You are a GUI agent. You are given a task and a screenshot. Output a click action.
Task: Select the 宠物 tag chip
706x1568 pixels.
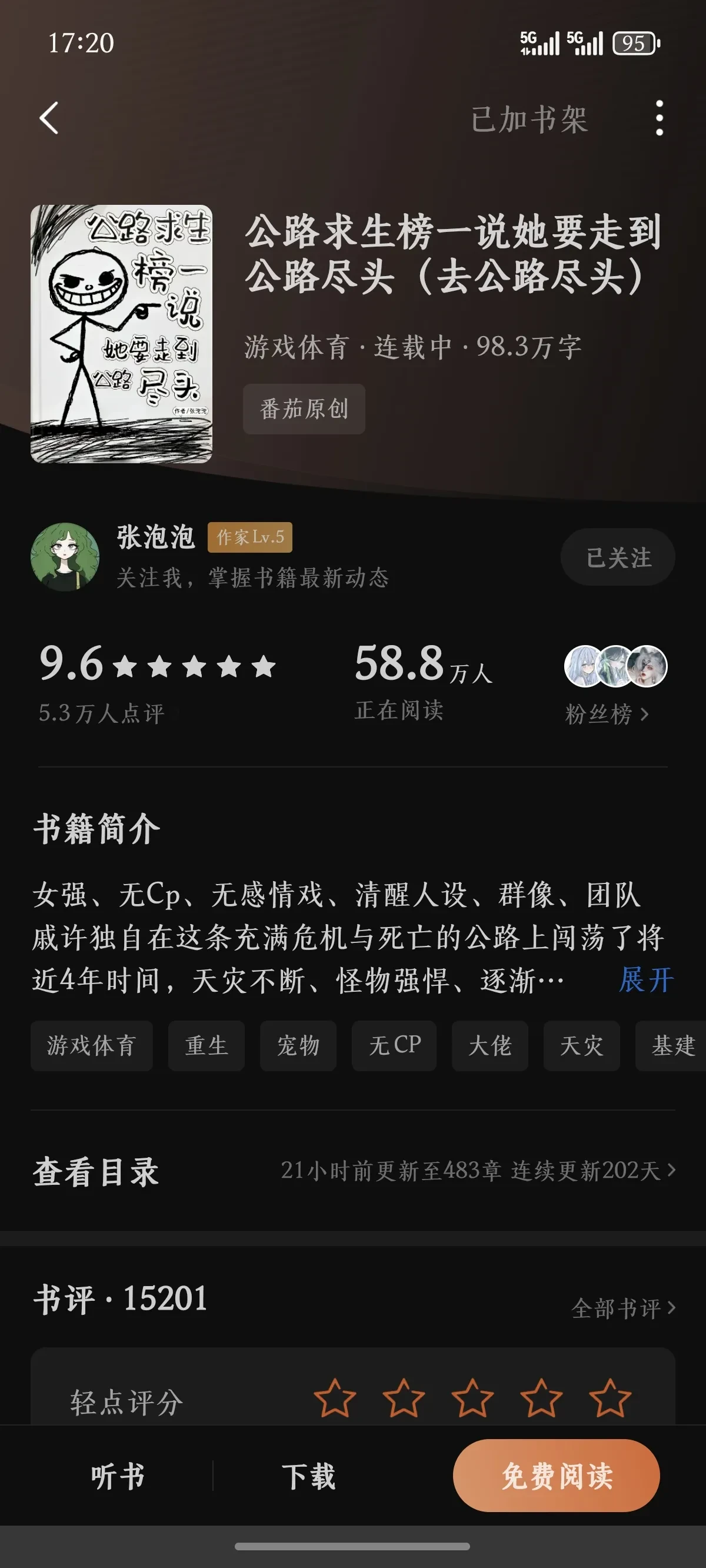point(298,1046)
